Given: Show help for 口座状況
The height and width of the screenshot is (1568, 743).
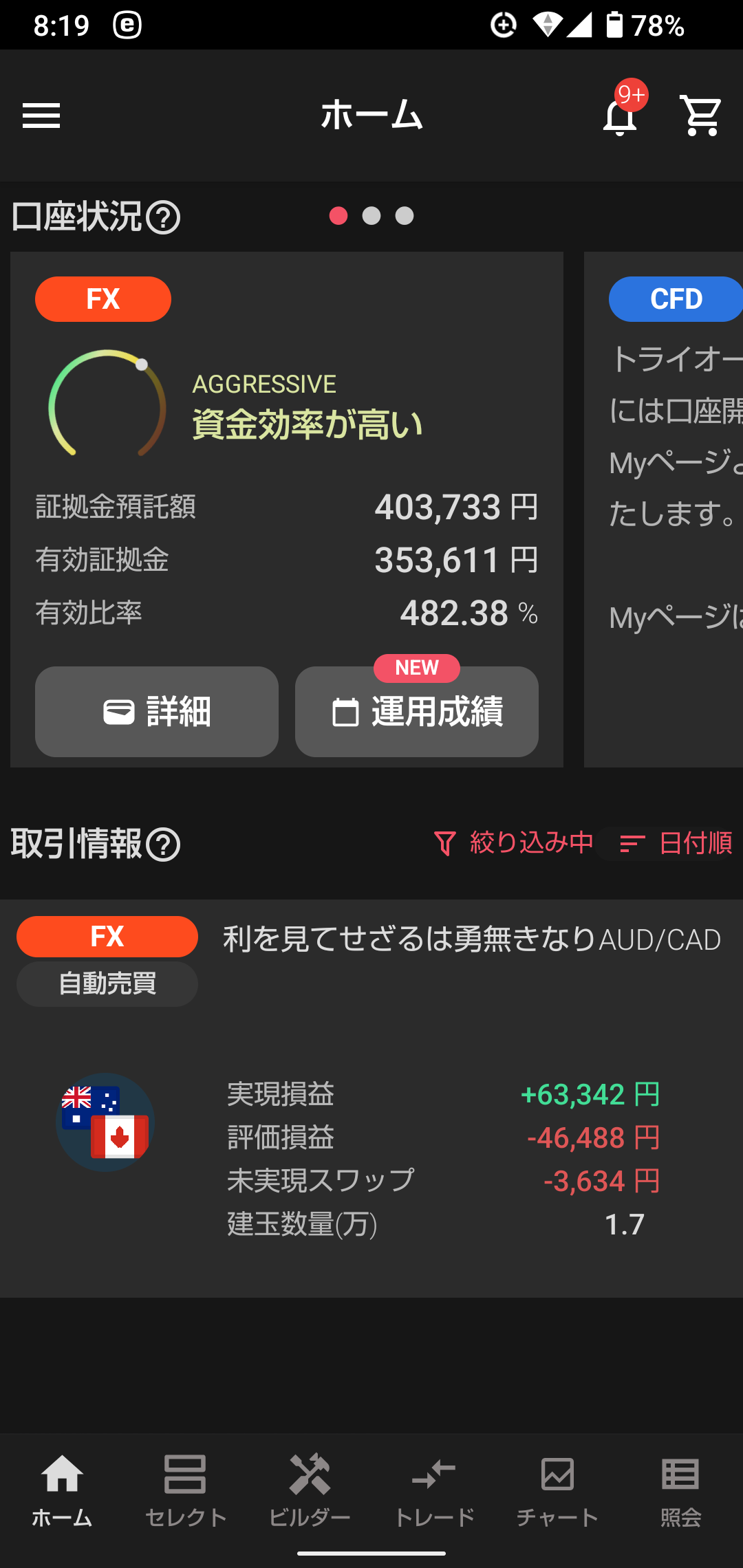Looking at the screenshot, I should coord(164,218).
